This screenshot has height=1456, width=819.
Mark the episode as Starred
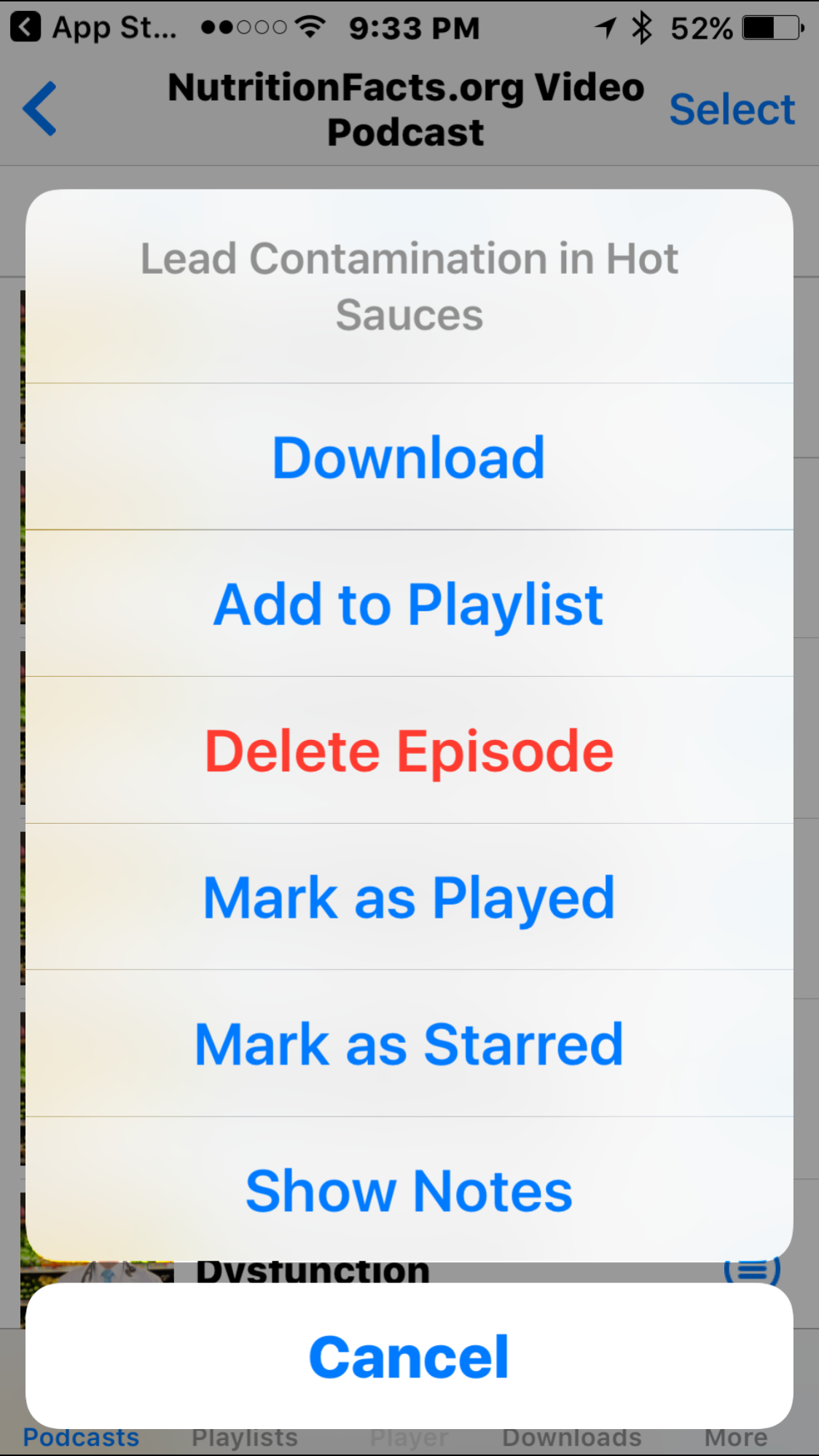[x=409, y=1044]
